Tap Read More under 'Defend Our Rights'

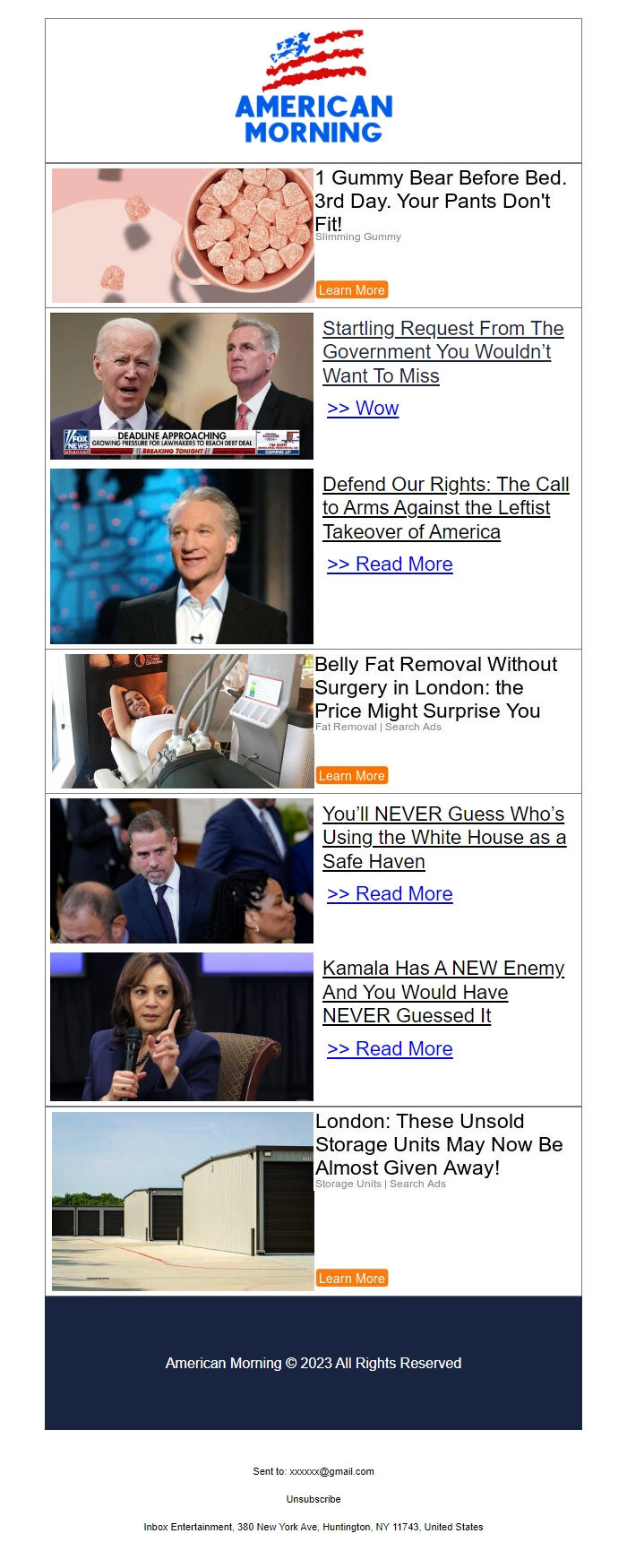(x=390, y=564)
